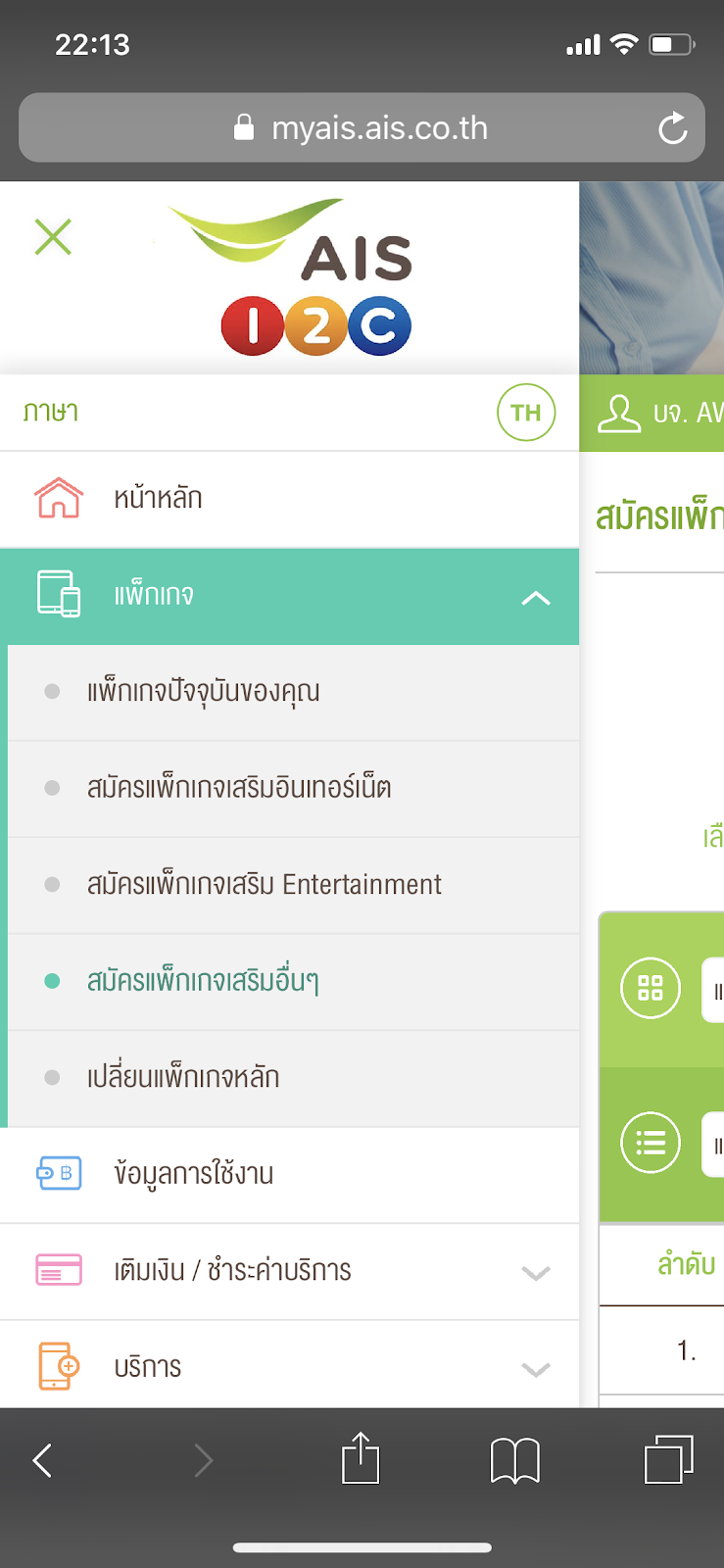Switch language using the TH button

pos(525,413)
